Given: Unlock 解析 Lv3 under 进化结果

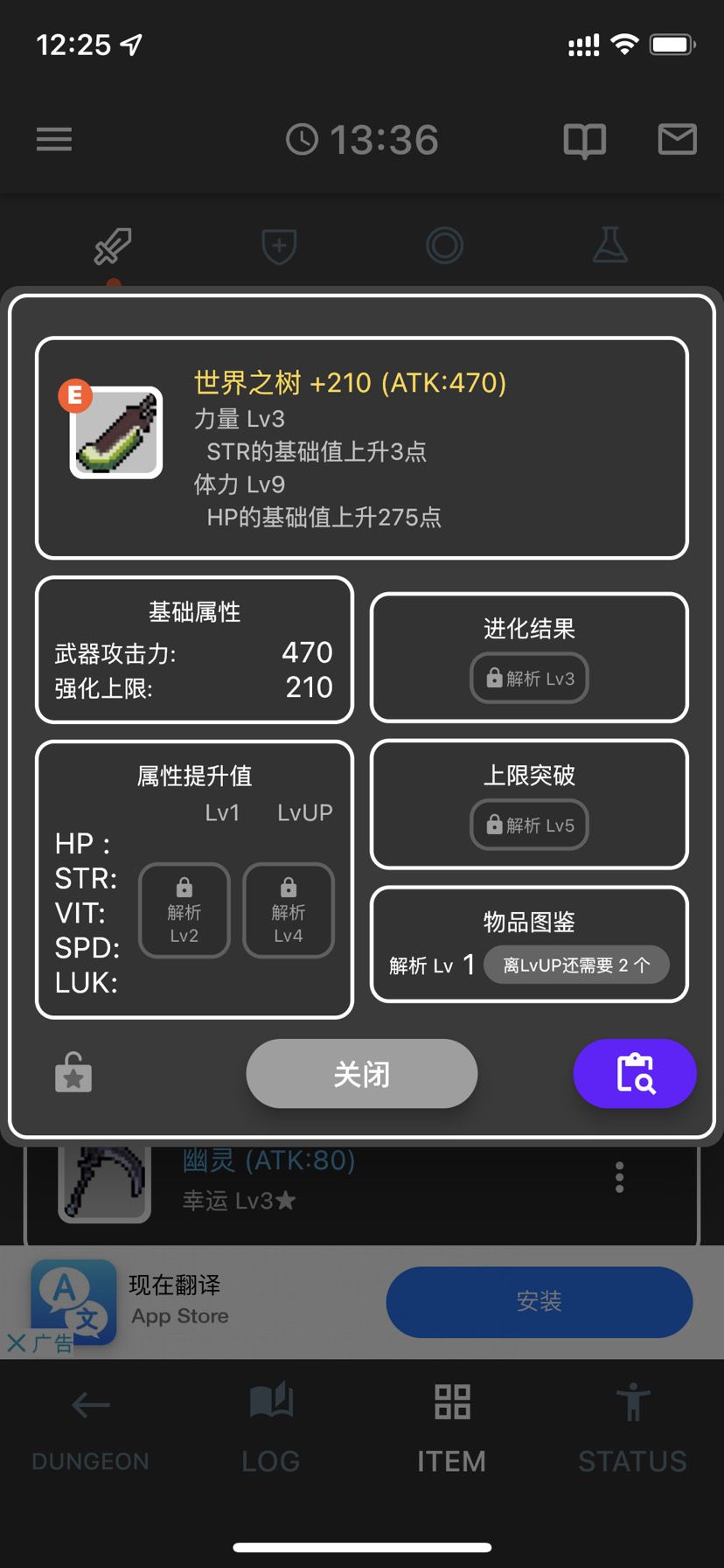Looking at the screenshot, I should click(x=529, y=679).
